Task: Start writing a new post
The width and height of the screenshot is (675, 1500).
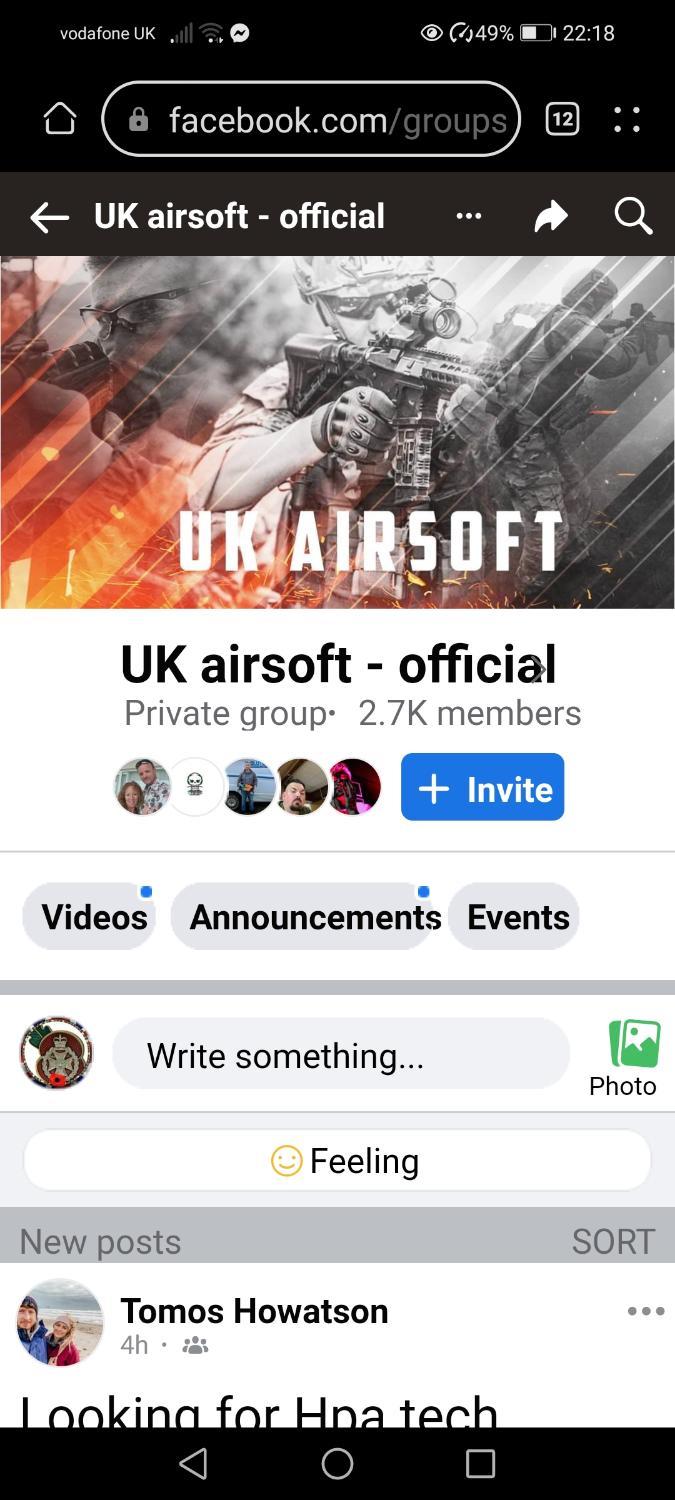Action: coord(340,1055)
